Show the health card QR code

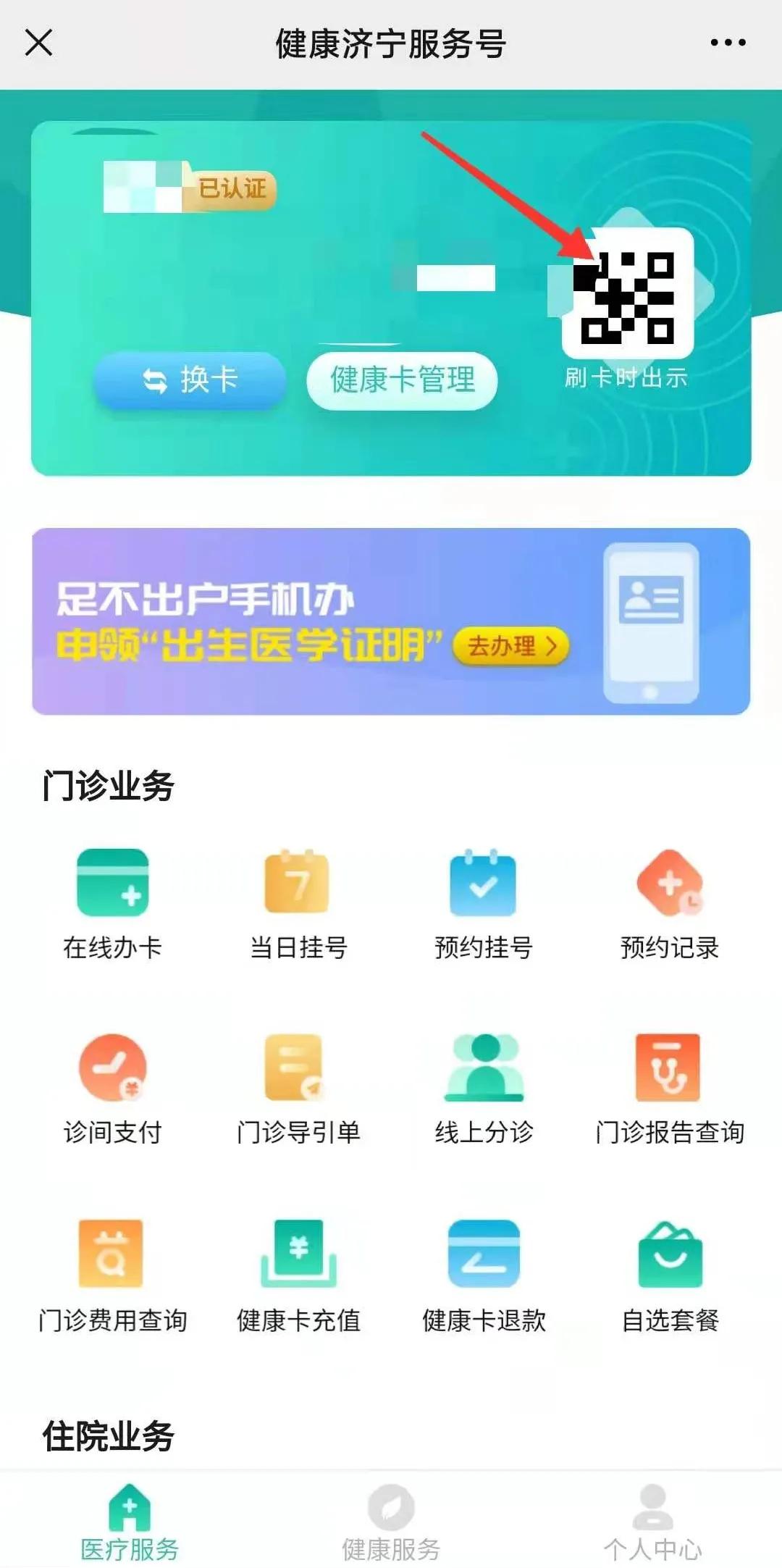point(627,294)
